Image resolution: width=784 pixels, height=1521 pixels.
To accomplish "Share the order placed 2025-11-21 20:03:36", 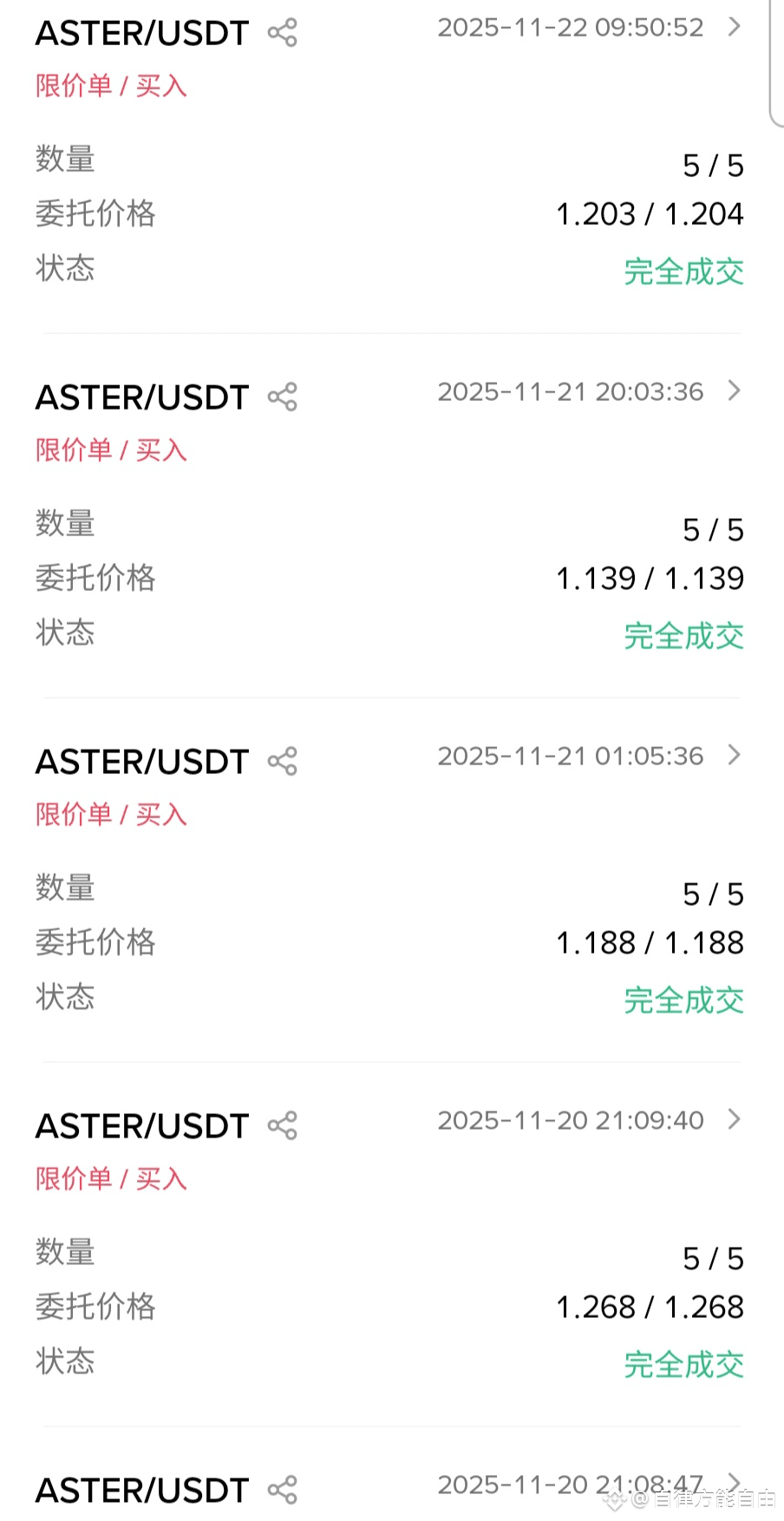I will coord(283,397).
